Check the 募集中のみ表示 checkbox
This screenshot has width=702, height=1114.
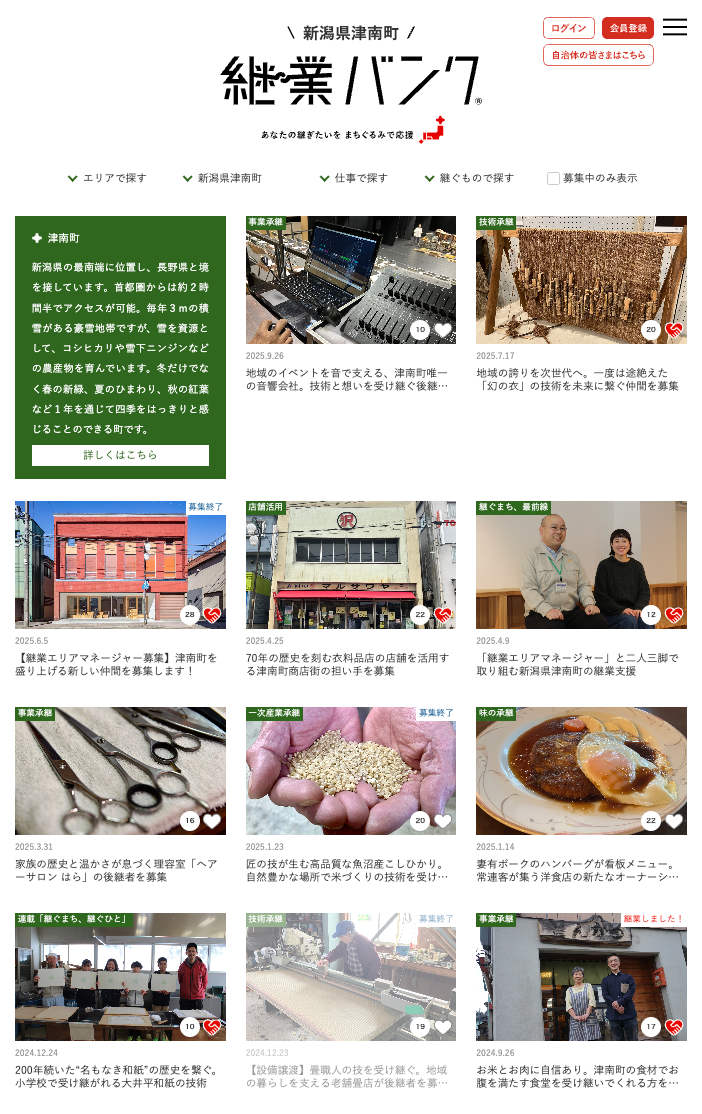tap(553, 178)
